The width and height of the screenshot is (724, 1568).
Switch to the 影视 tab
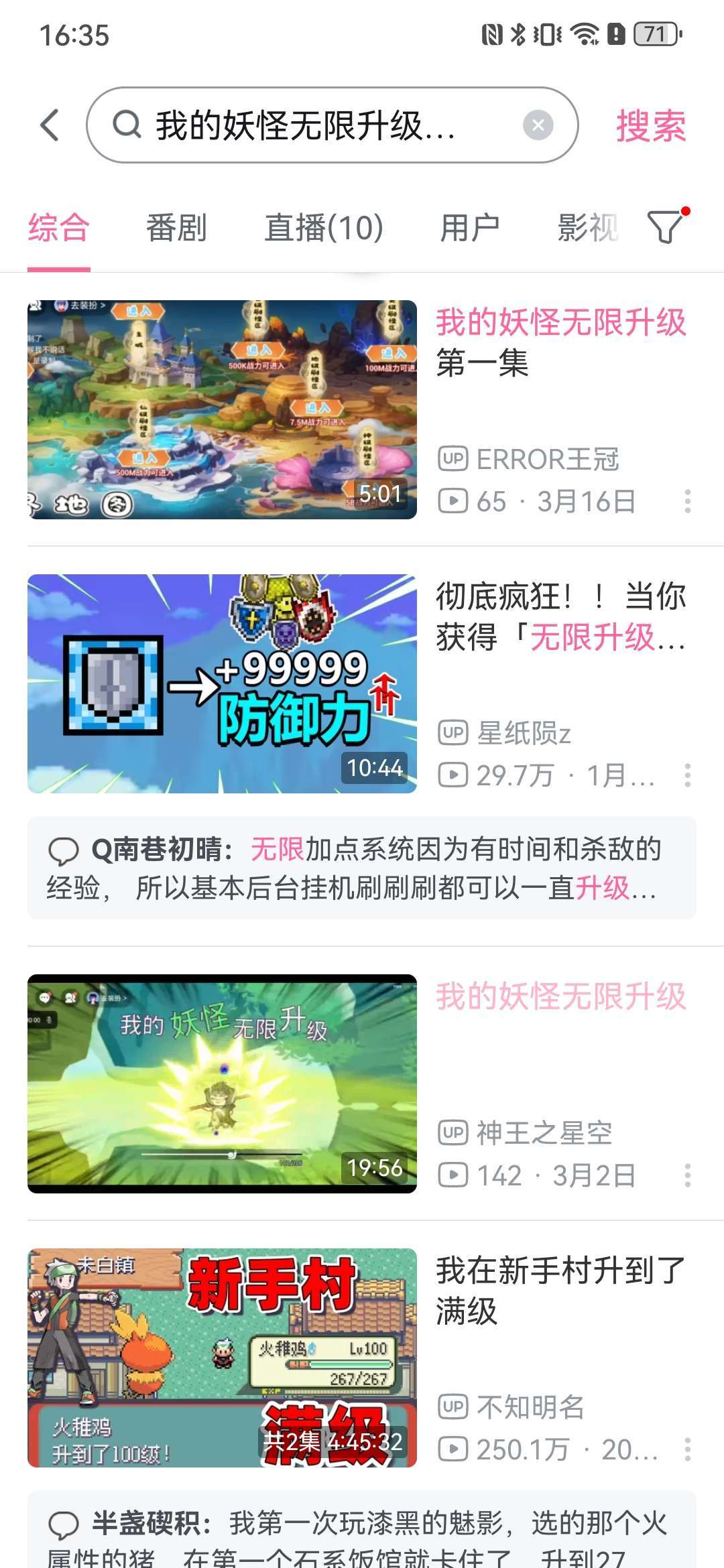click(587, 228)
